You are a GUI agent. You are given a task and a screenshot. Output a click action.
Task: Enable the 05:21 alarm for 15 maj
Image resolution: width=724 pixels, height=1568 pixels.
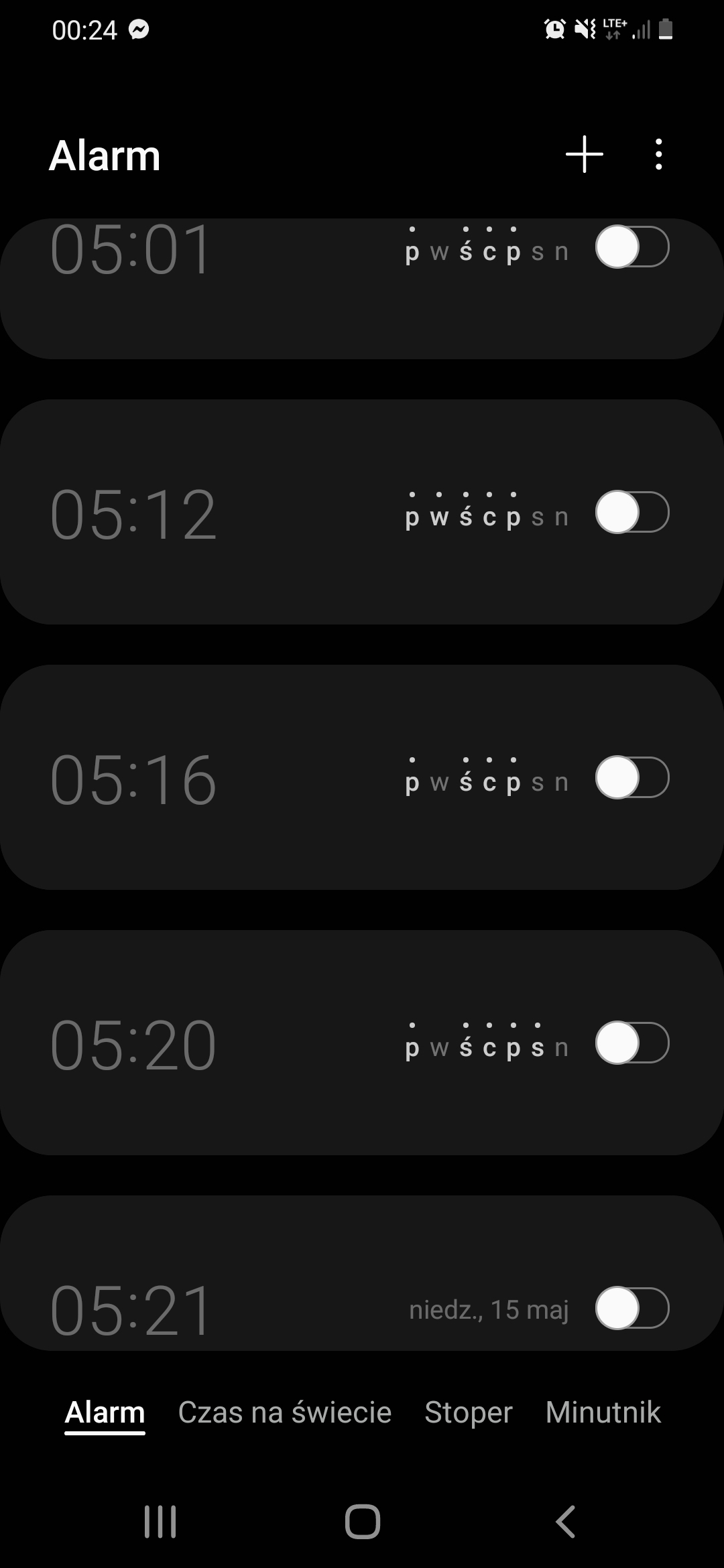(x=631, y=1308)
